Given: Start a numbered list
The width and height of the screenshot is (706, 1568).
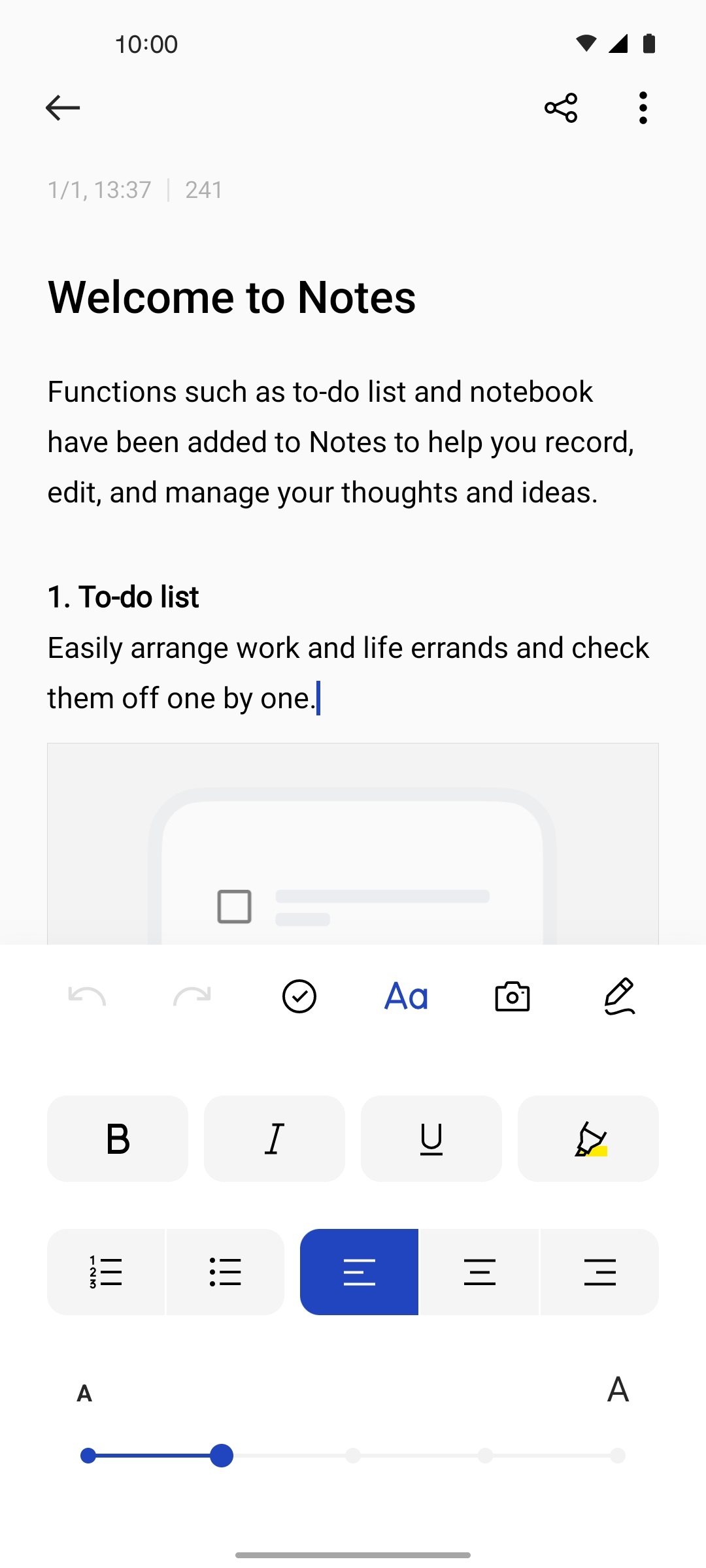Looking at the screenshot, I should pos(106,1272).
